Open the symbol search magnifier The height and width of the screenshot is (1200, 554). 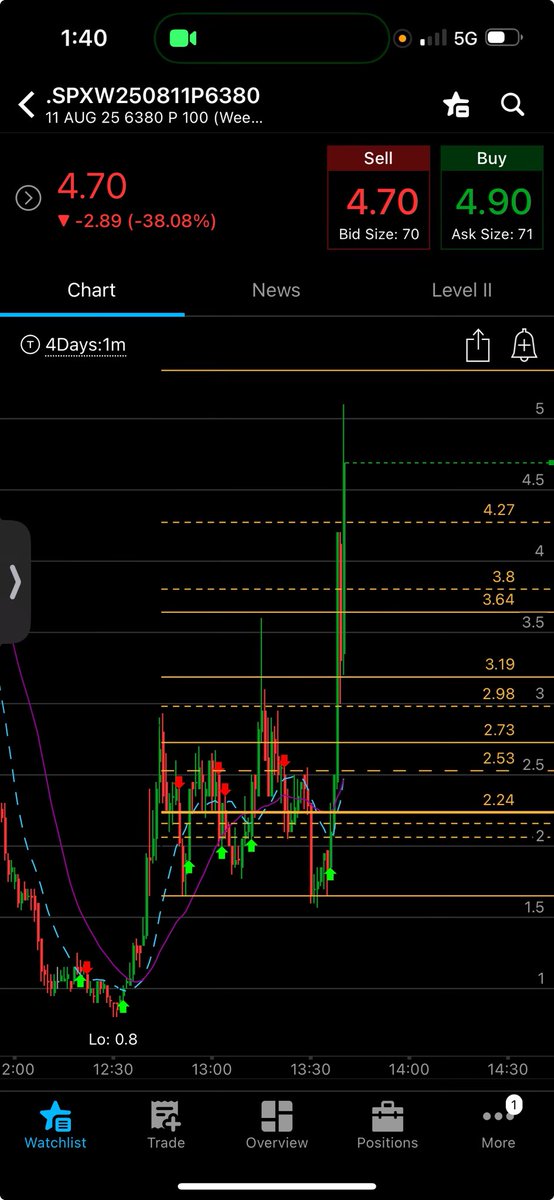512,104
